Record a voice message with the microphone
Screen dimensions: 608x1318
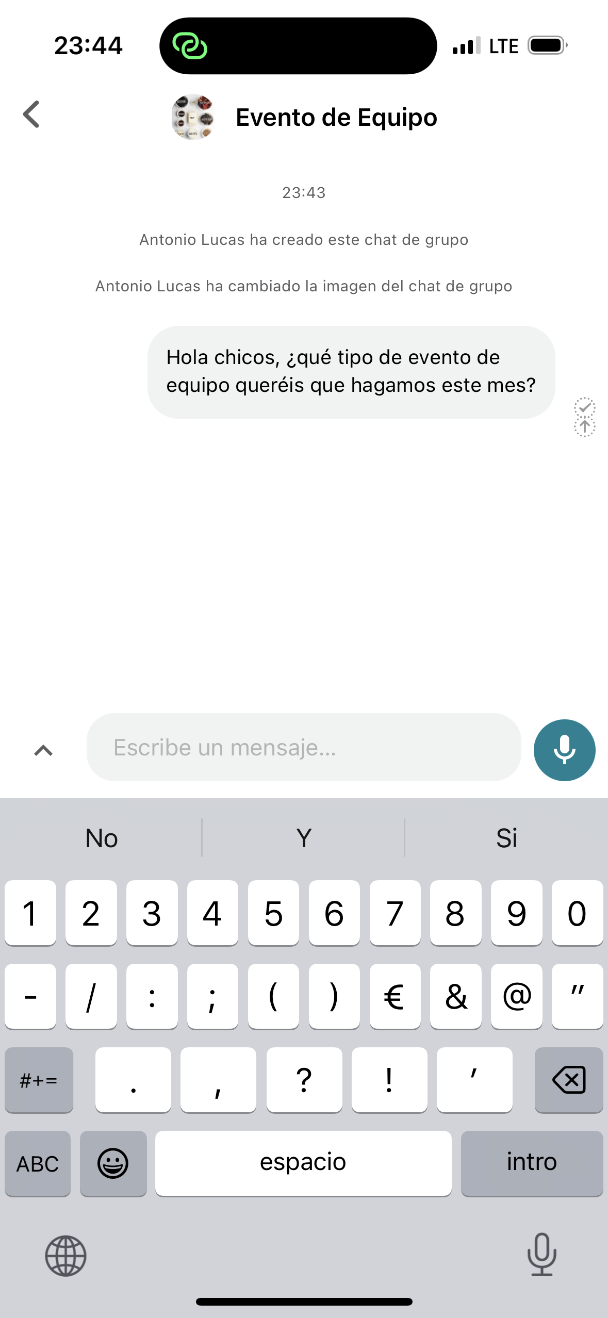pos(564,749)
